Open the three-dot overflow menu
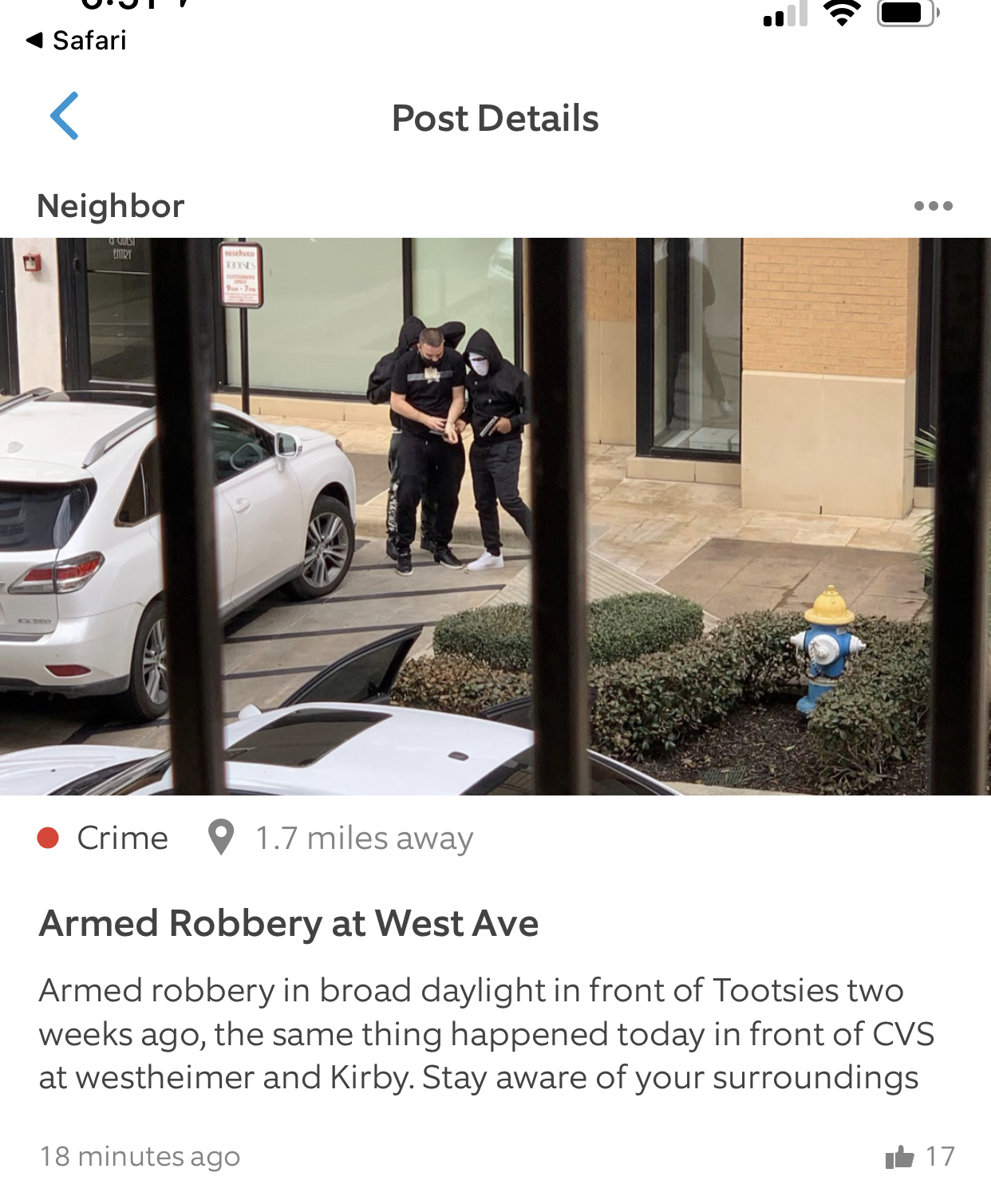 coord(933,206)
